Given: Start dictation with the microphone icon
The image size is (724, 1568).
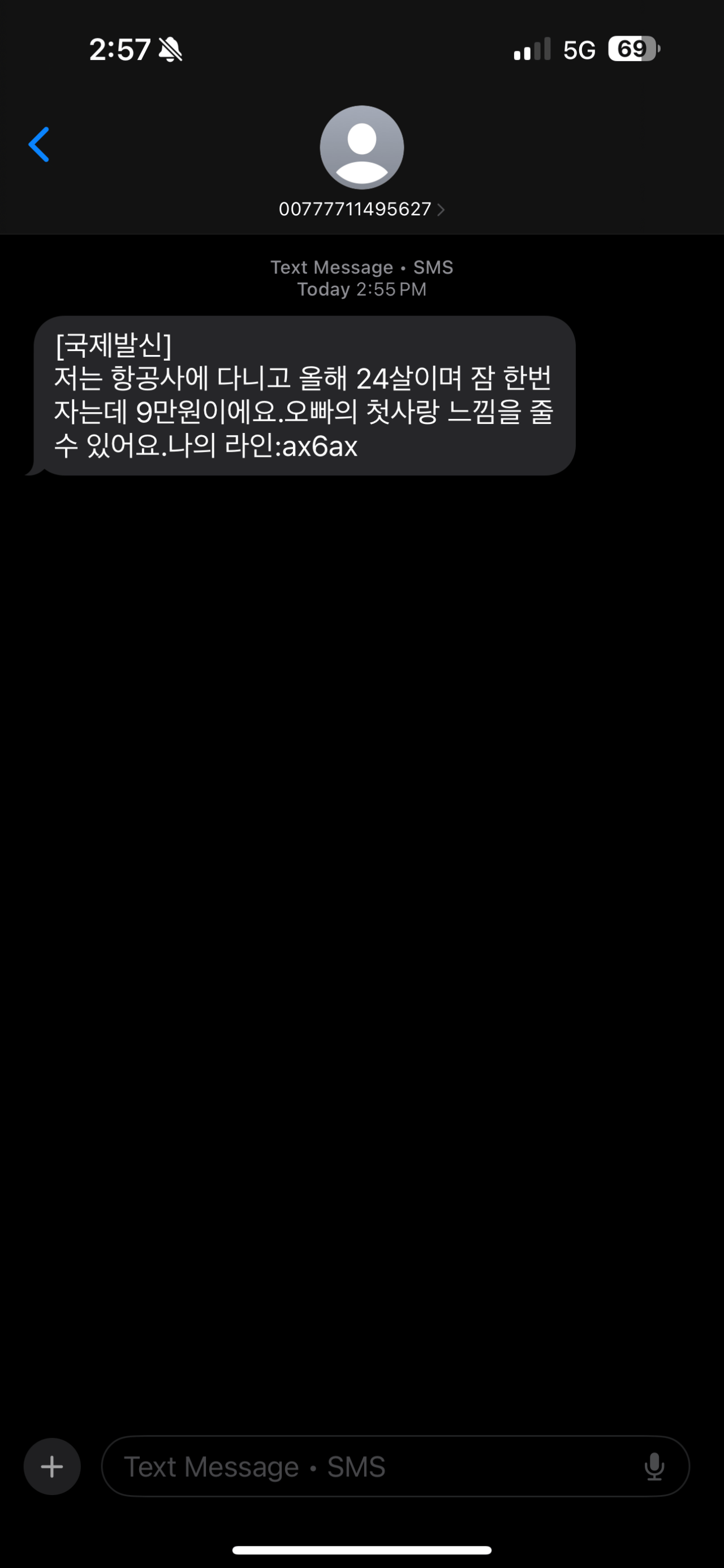Looking at the screenshot, I should click(654, 1466).
